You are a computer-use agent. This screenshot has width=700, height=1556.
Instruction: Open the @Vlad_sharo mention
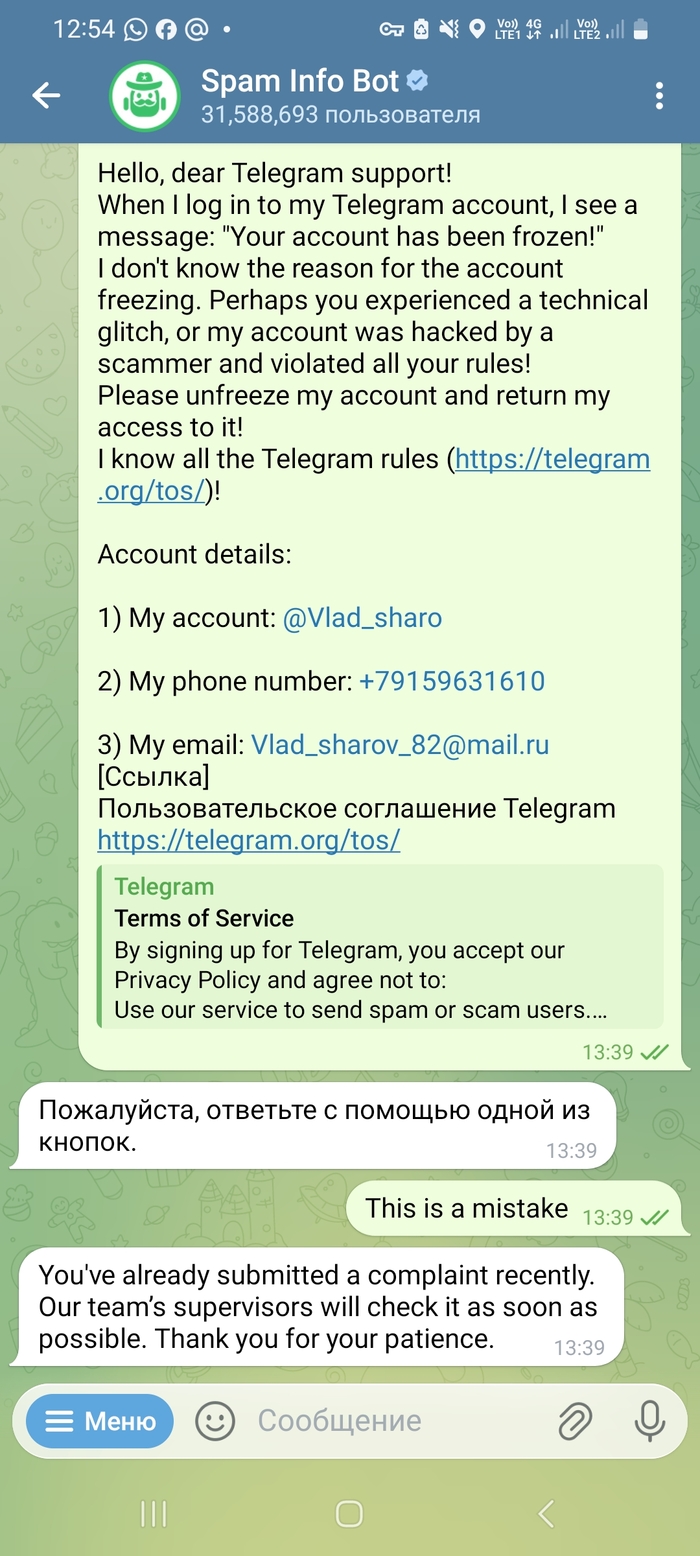pyautogui.click(x=362, y=618)
